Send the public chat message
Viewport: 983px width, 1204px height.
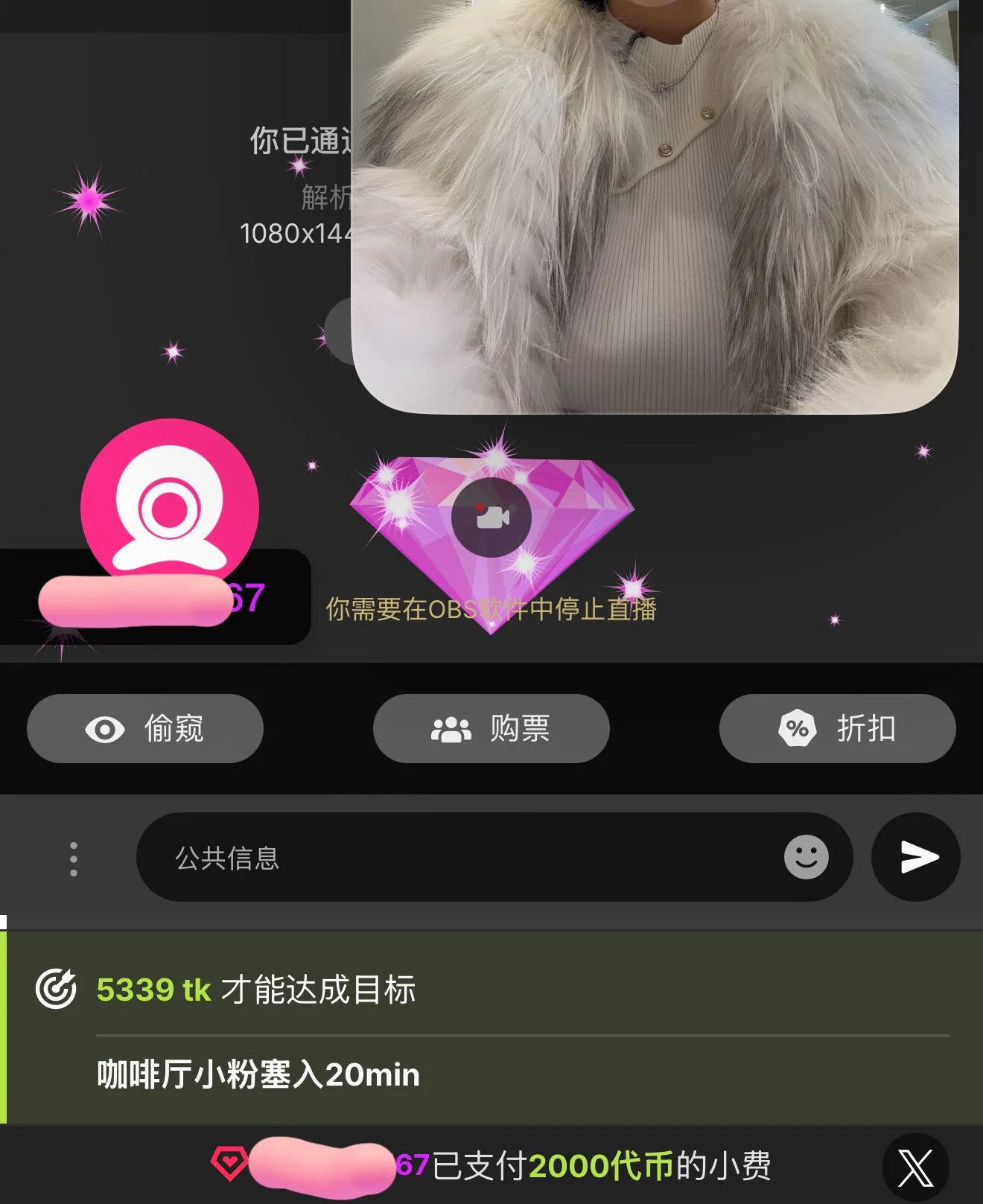coord(916,857)
